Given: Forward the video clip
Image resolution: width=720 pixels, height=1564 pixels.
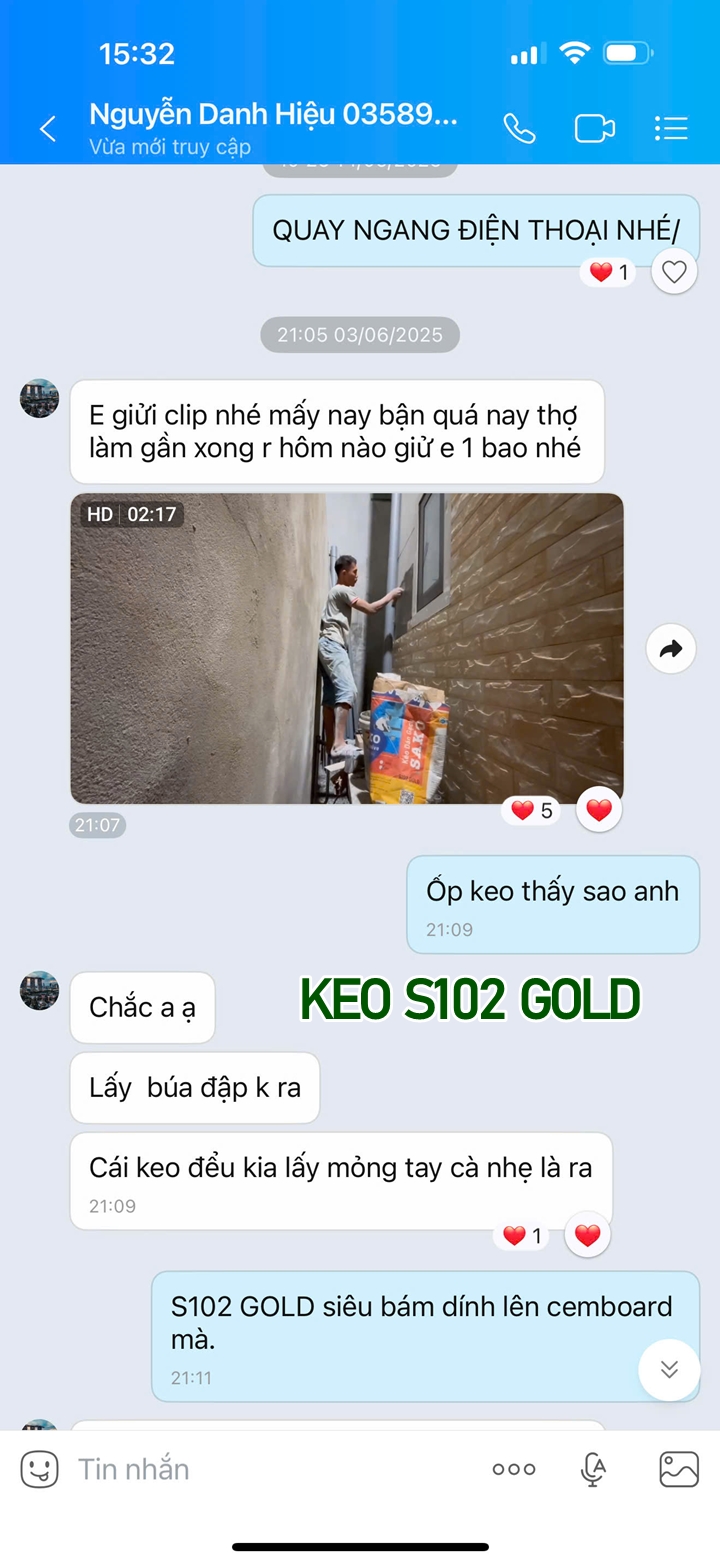Looking at the screenshot, I should click(x=671, y=649).
